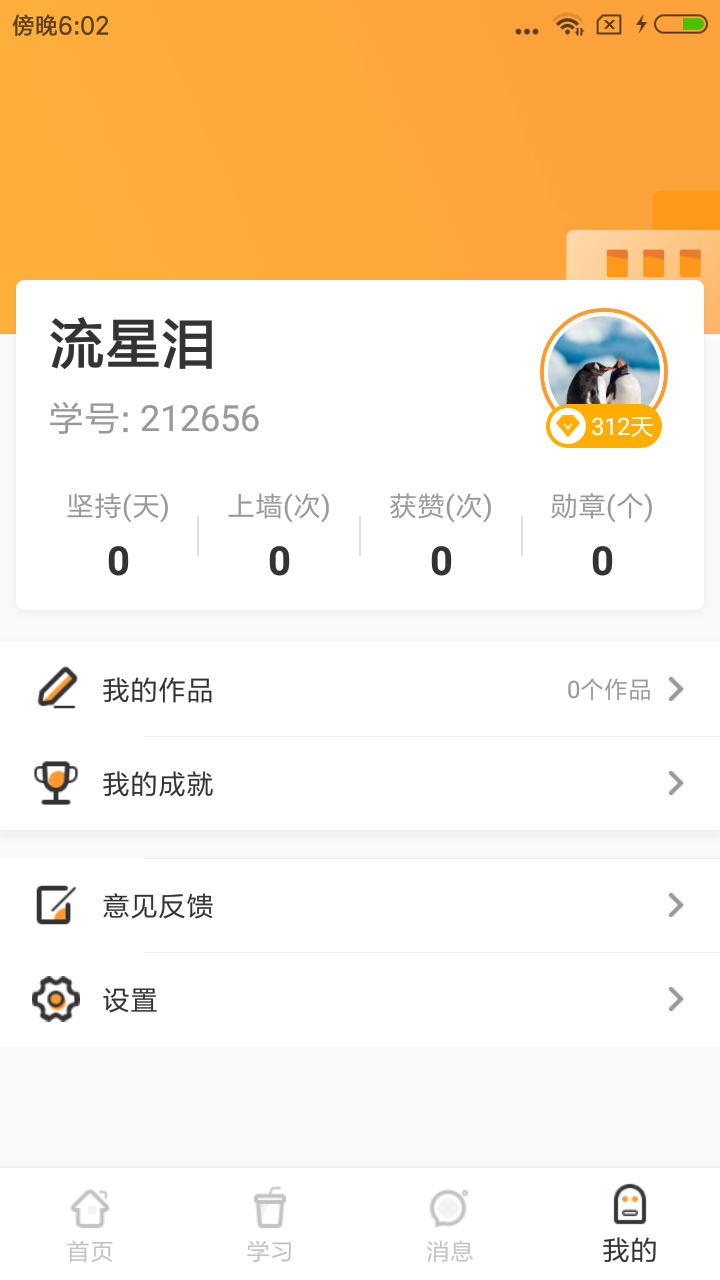Switch to the 学习 tab
The width and height of the screenshot is (720, 1280).
click(x=269, y=1222)
